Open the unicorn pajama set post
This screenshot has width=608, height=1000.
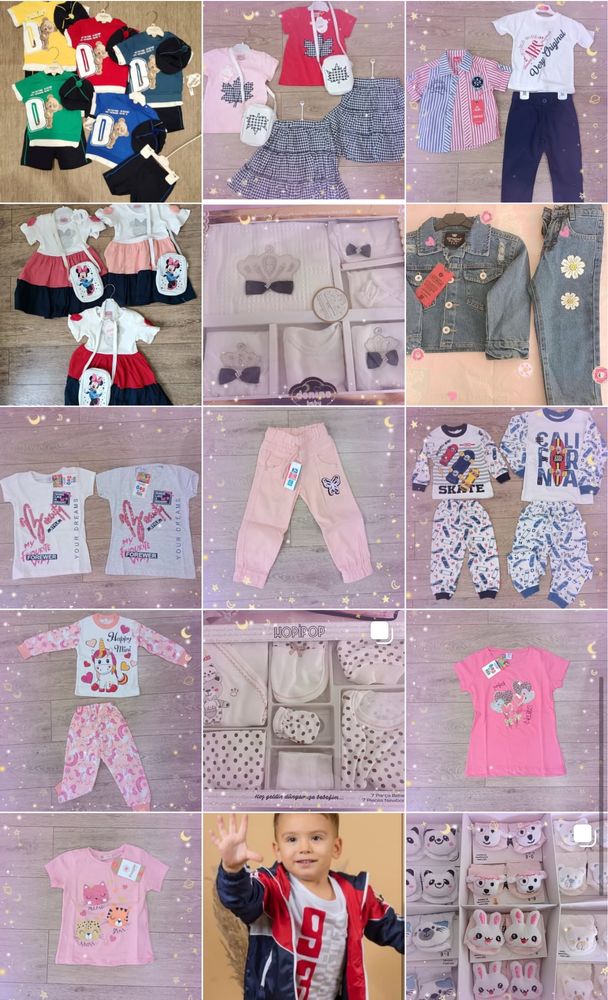tap(100, 711)
